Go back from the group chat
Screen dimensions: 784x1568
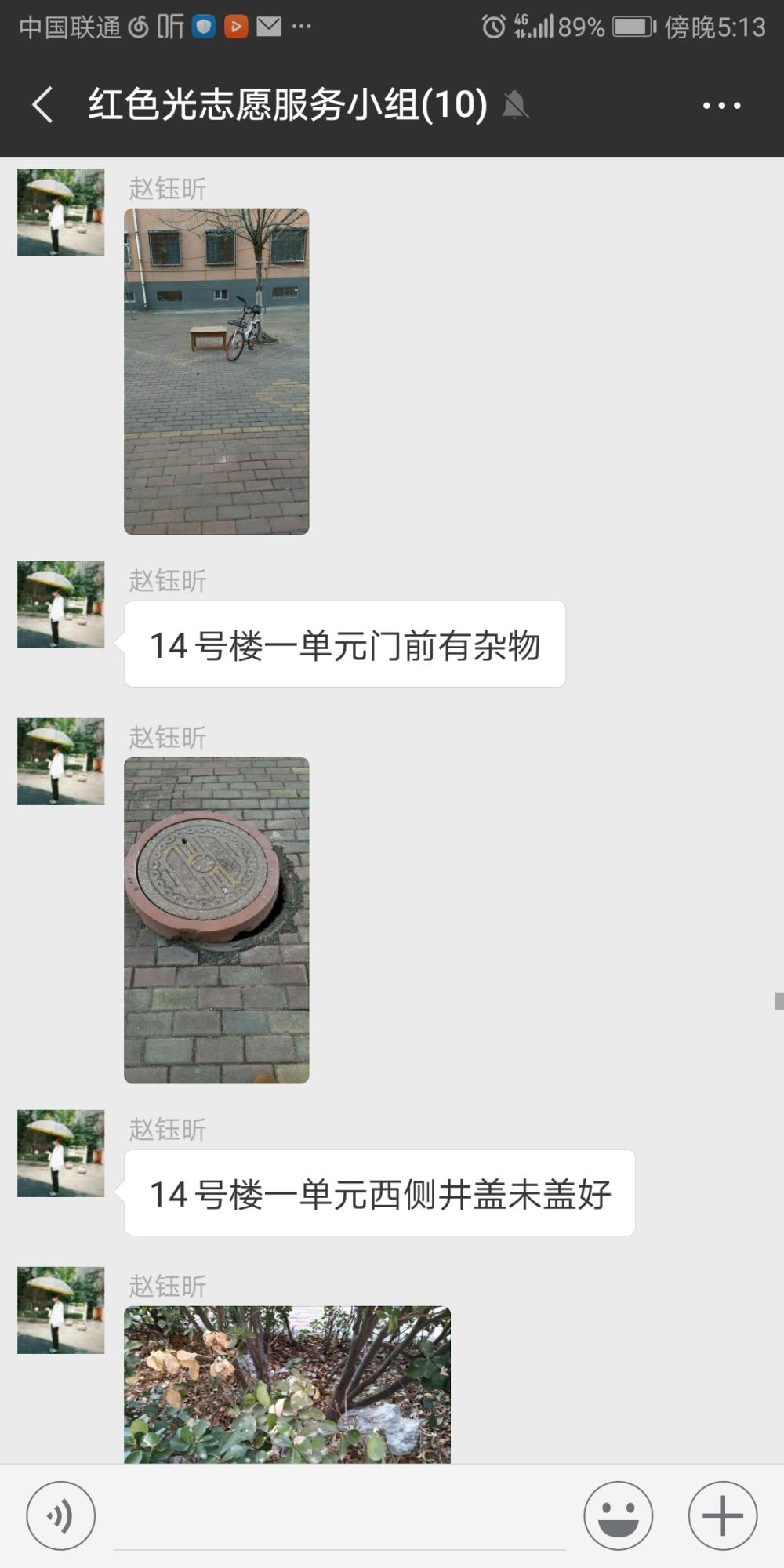pyautogui.click(x=43, y=105)
